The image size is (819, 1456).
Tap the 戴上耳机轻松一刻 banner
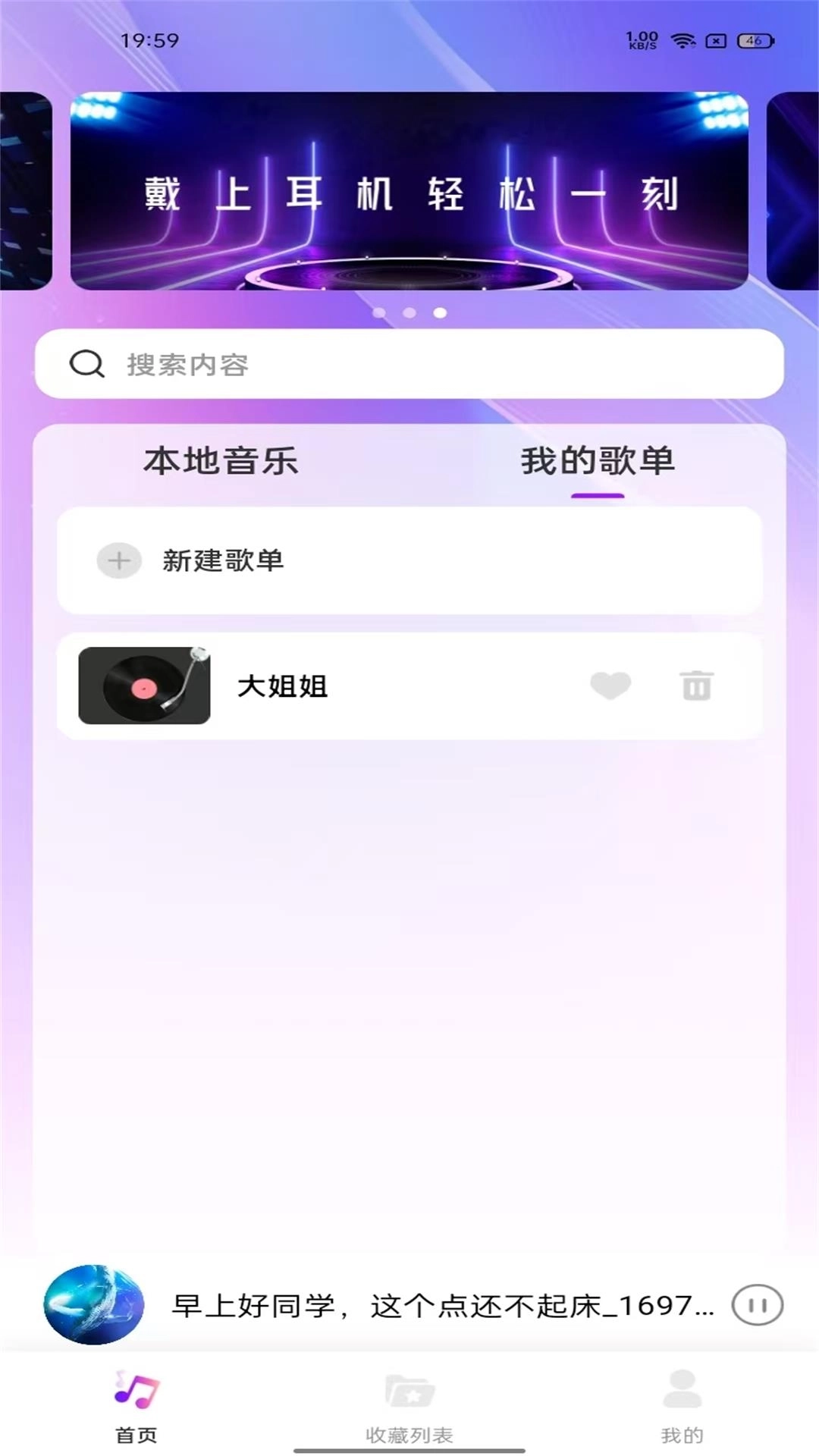409,193
